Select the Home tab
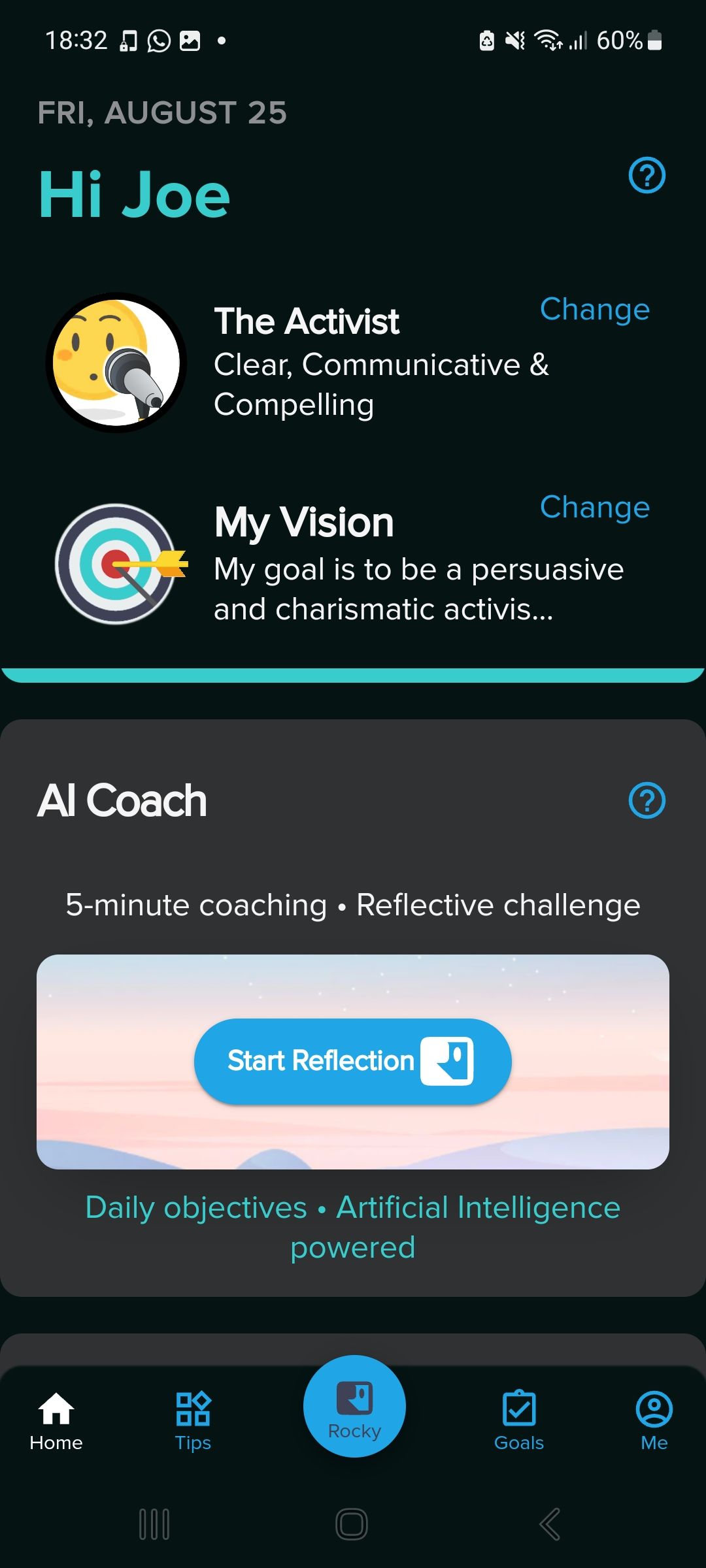This screenshot has width=706, height=1568. click(56, 1421)
